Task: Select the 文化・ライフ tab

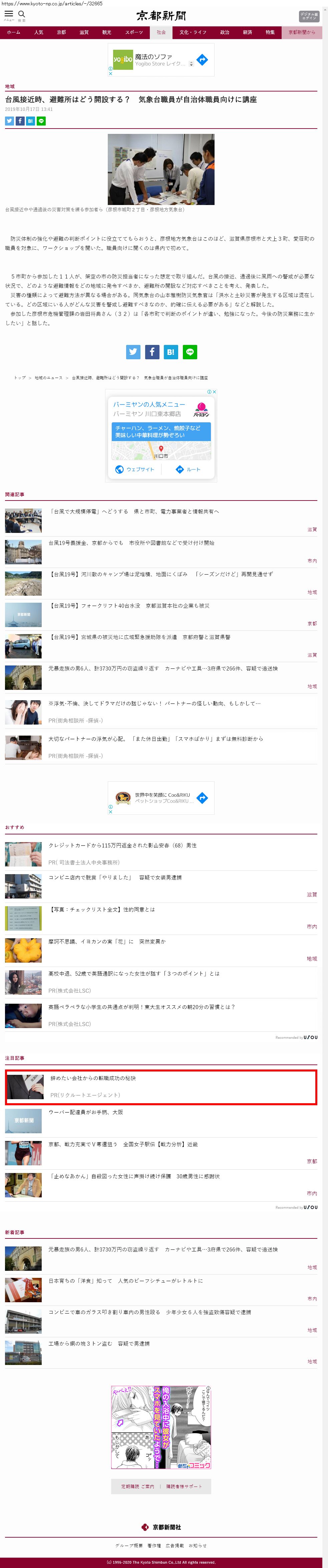Action: pyautogui.click(x=192, y=32)
